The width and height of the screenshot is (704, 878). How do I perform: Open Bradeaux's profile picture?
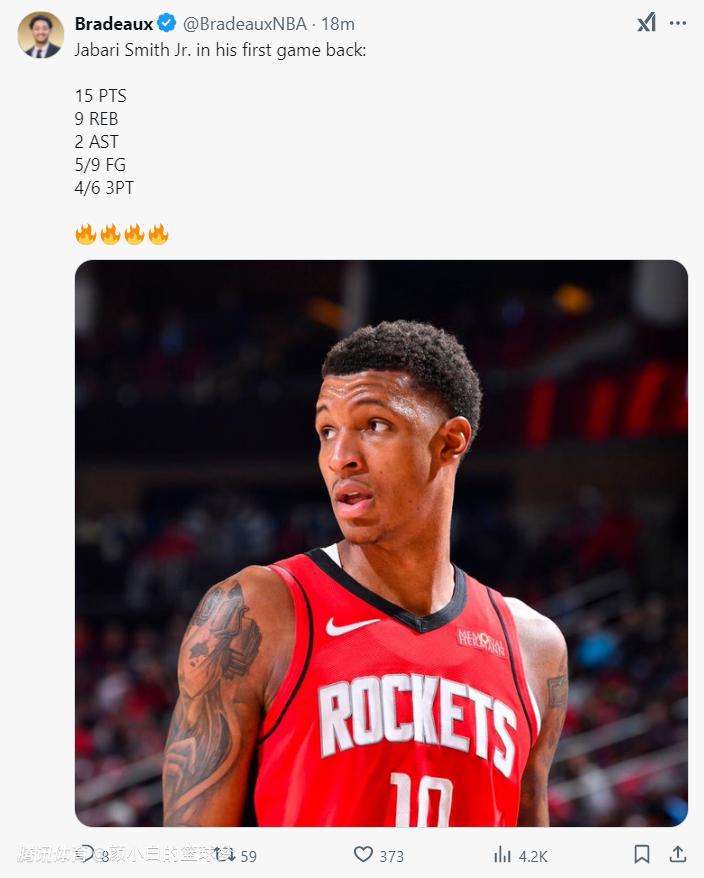coord(40,35)
